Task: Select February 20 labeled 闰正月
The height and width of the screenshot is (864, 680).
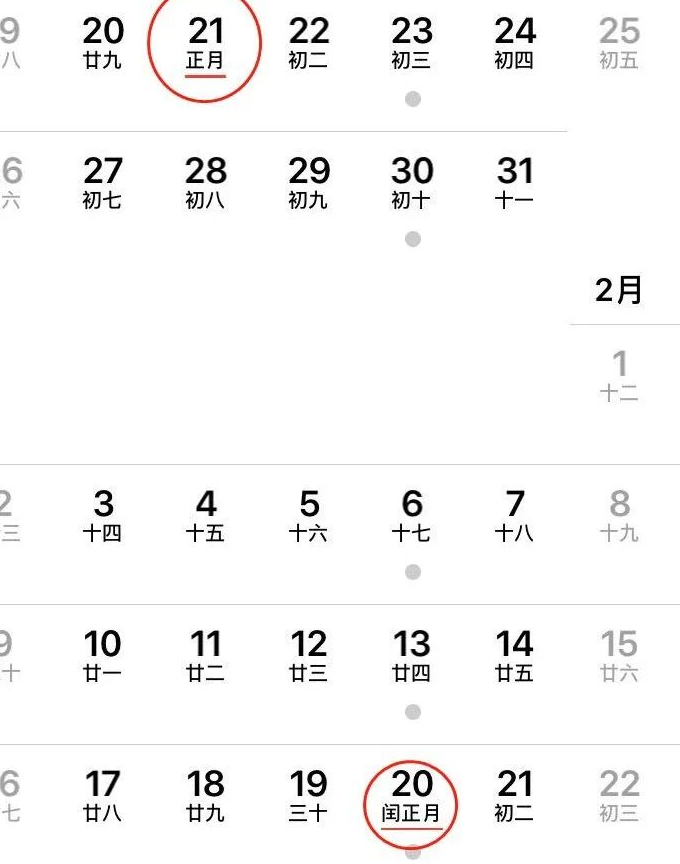Action: [x=411, y=795]
